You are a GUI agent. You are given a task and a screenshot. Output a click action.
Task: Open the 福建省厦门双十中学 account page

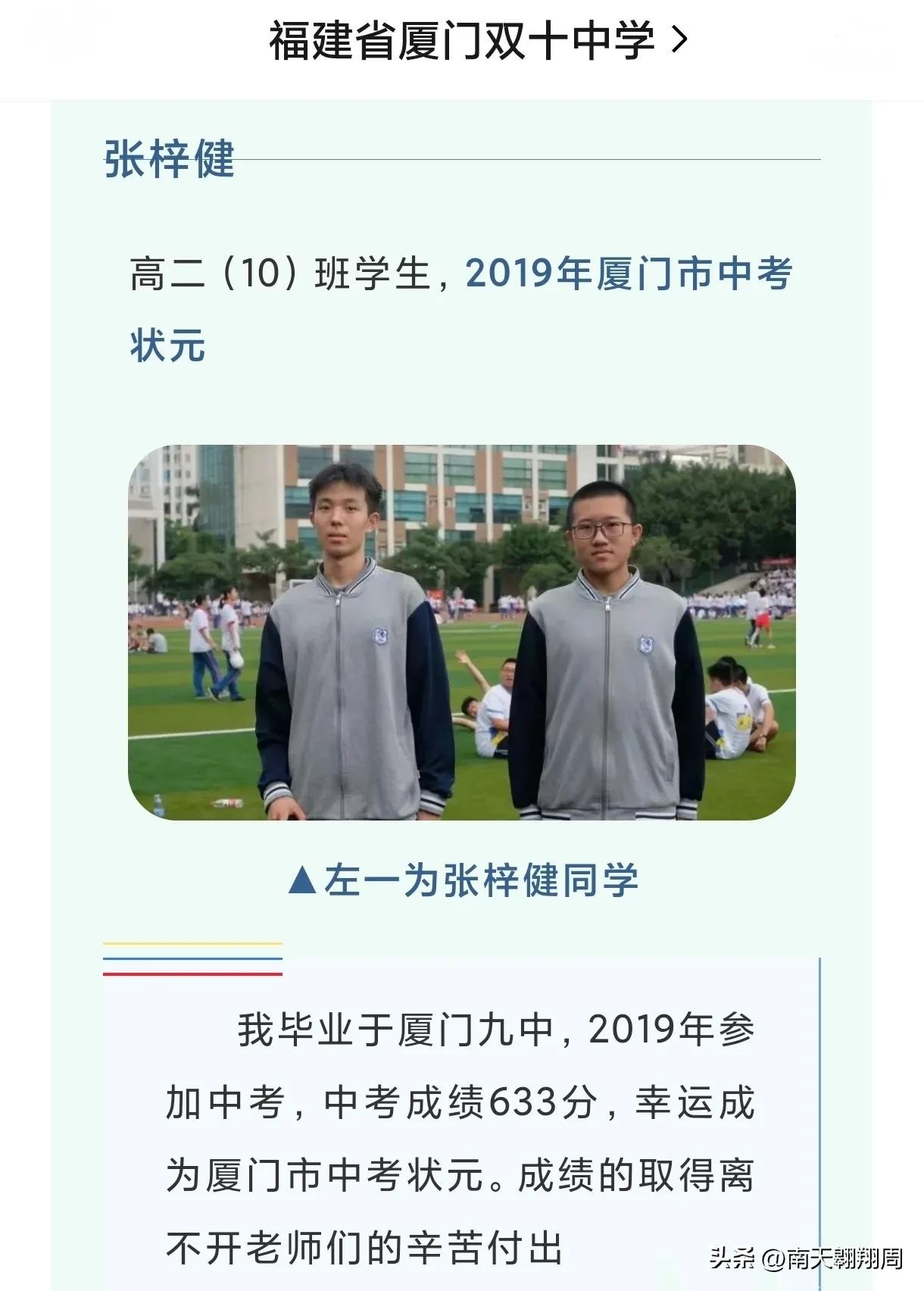[x=477, y=41]
